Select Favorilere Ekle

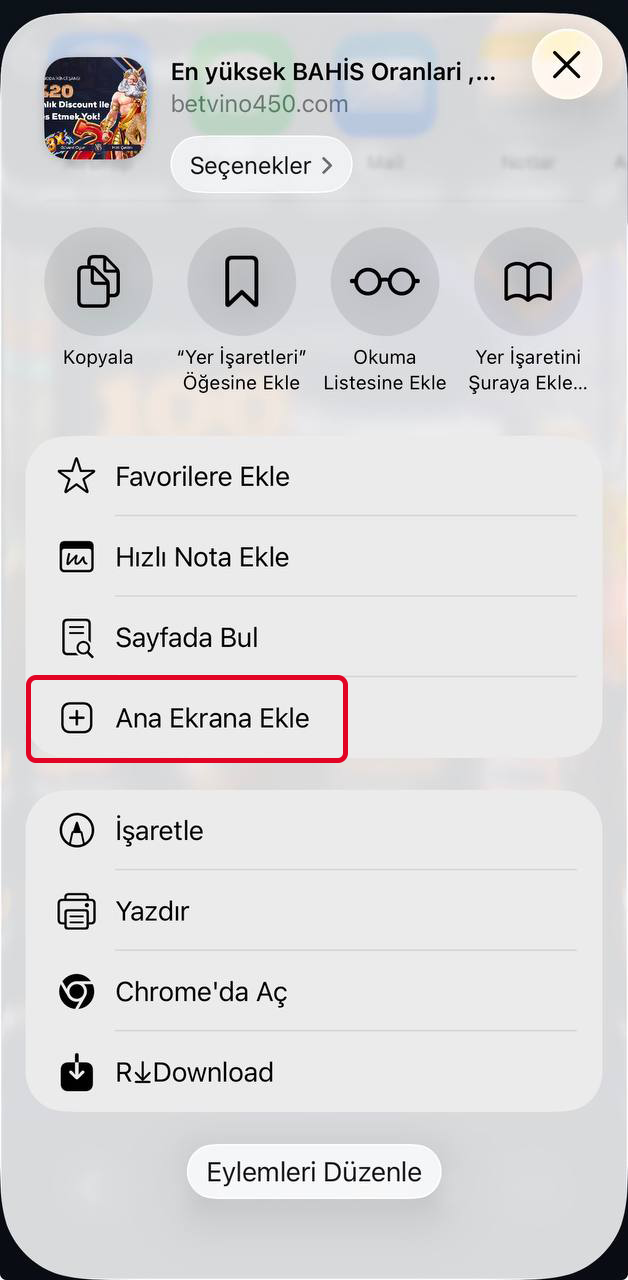[x=313, y=477]
